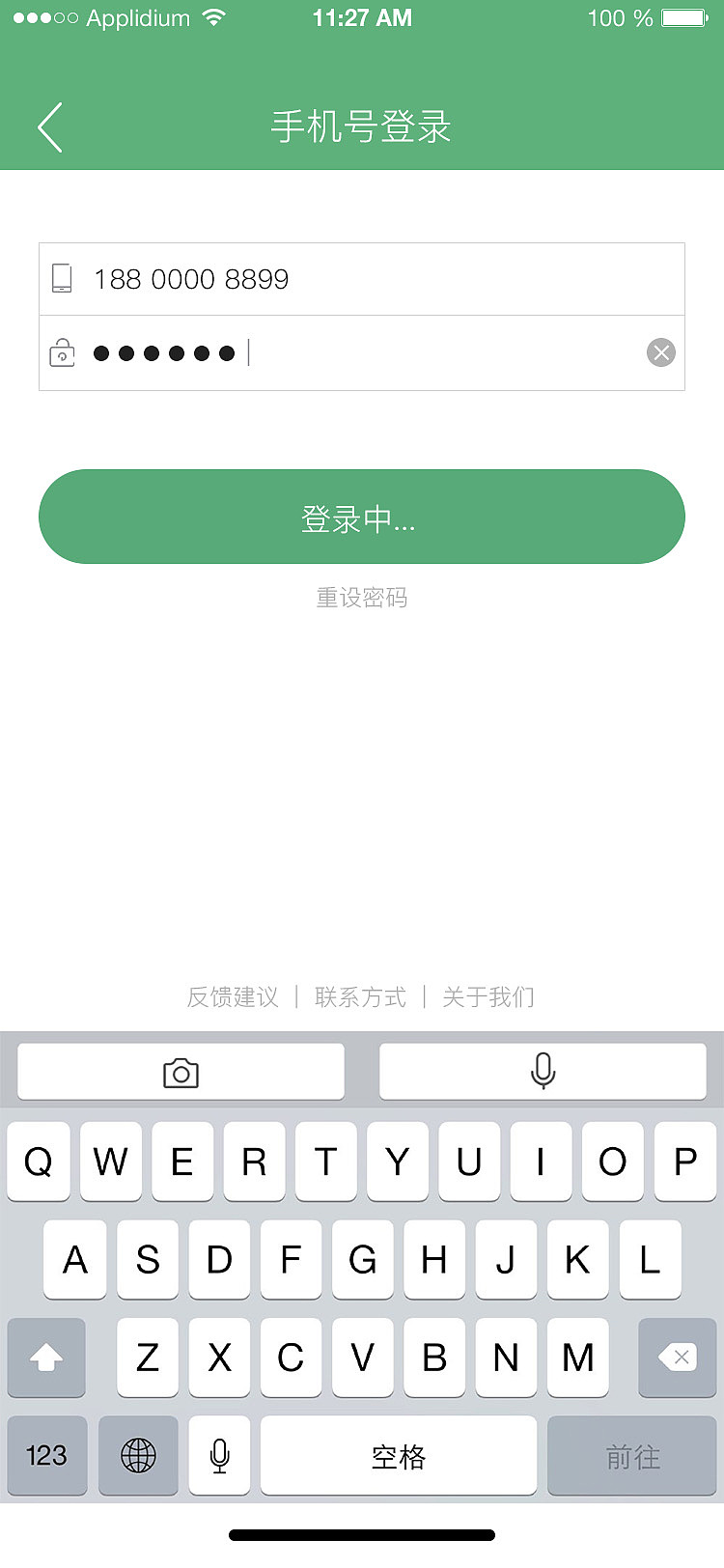Tap the microphone icon above the keyboard
The image size is (724, 1568).
coord(542,1071)
